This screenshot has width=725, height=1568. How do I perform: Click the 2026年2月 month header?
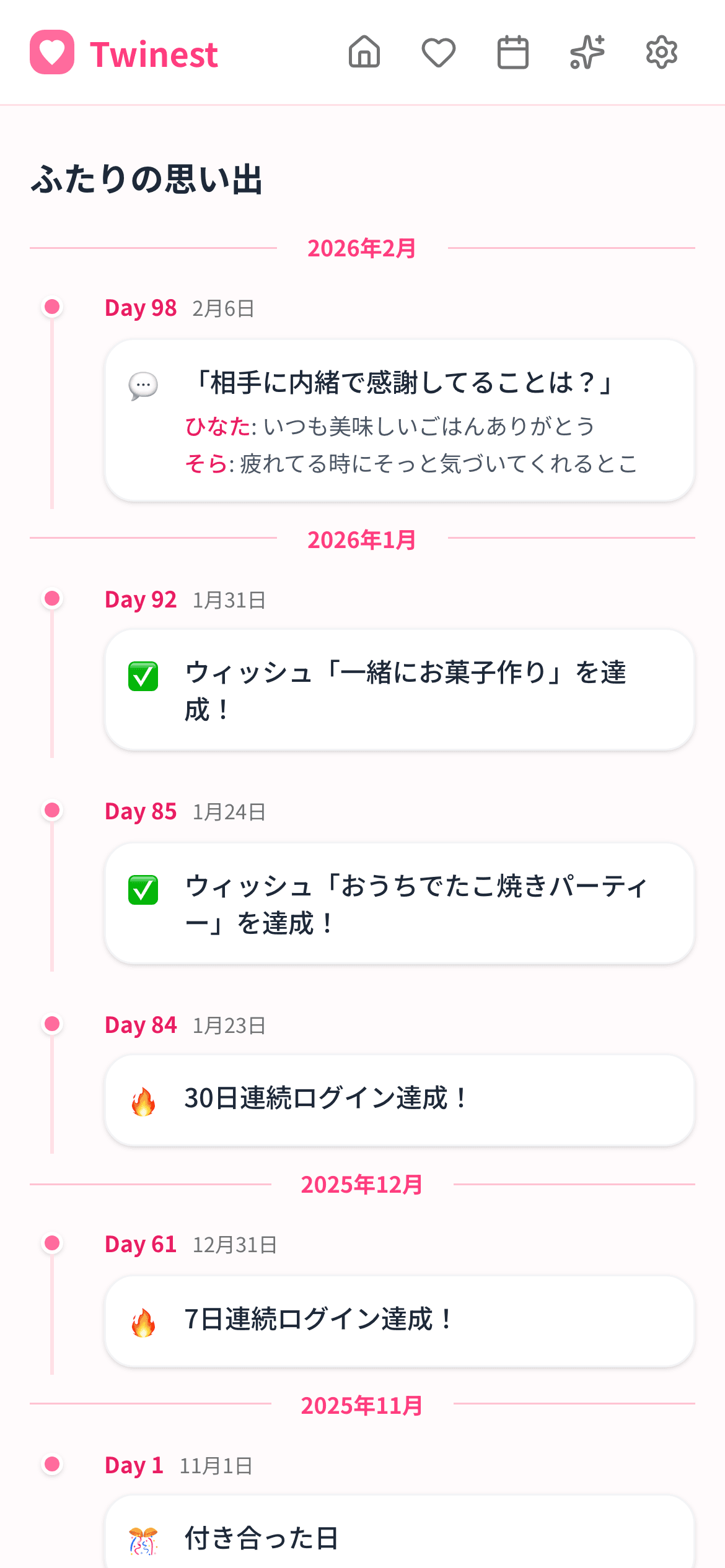coord(362,248)
